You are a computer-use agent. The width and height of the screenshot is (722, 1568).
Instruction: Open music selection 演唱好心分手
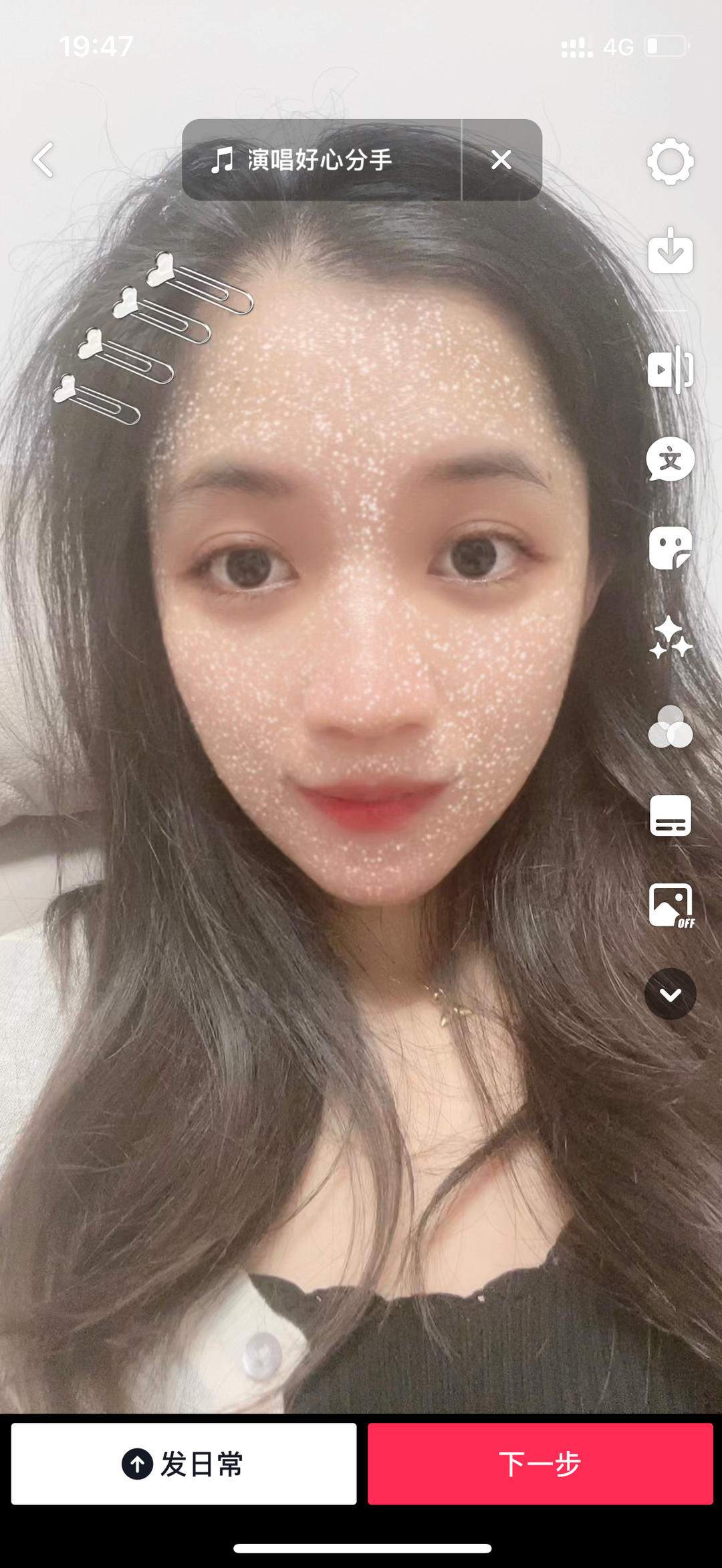coord(321,160)
